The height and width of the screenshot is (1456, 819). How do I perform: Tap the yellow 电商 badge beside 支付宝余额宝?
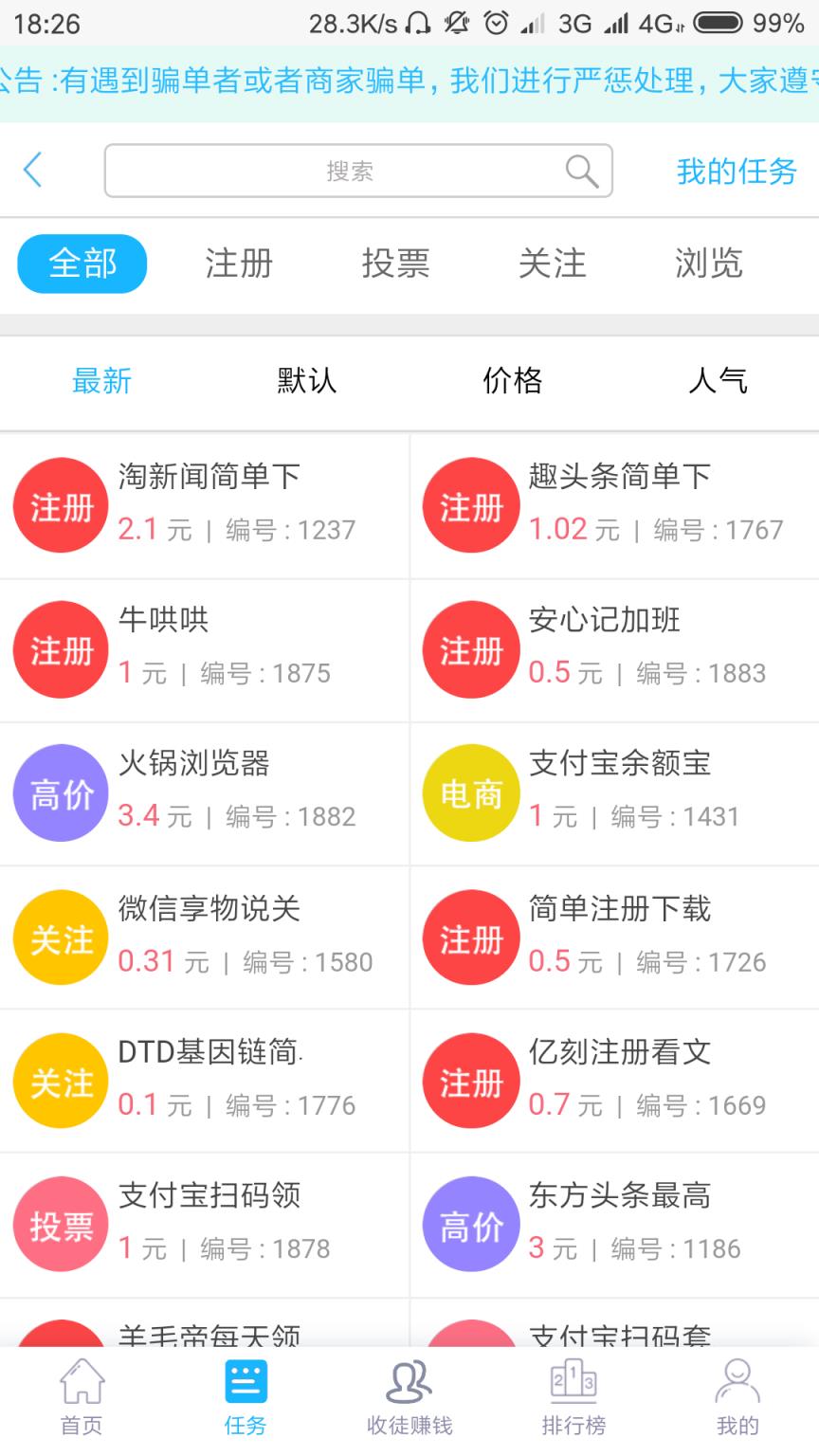pos(470,793)
